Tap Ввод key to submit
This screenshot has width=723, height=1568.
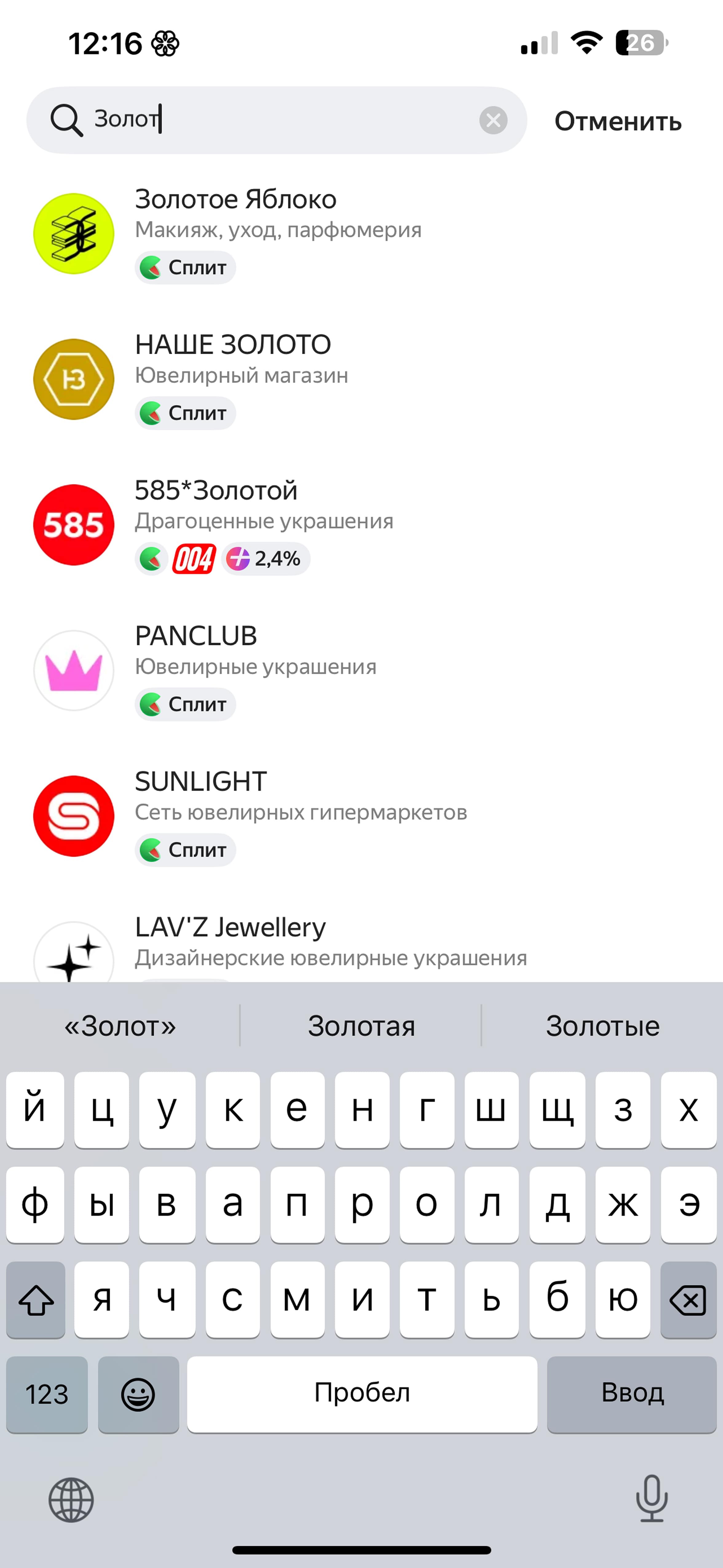(632, 1393)
